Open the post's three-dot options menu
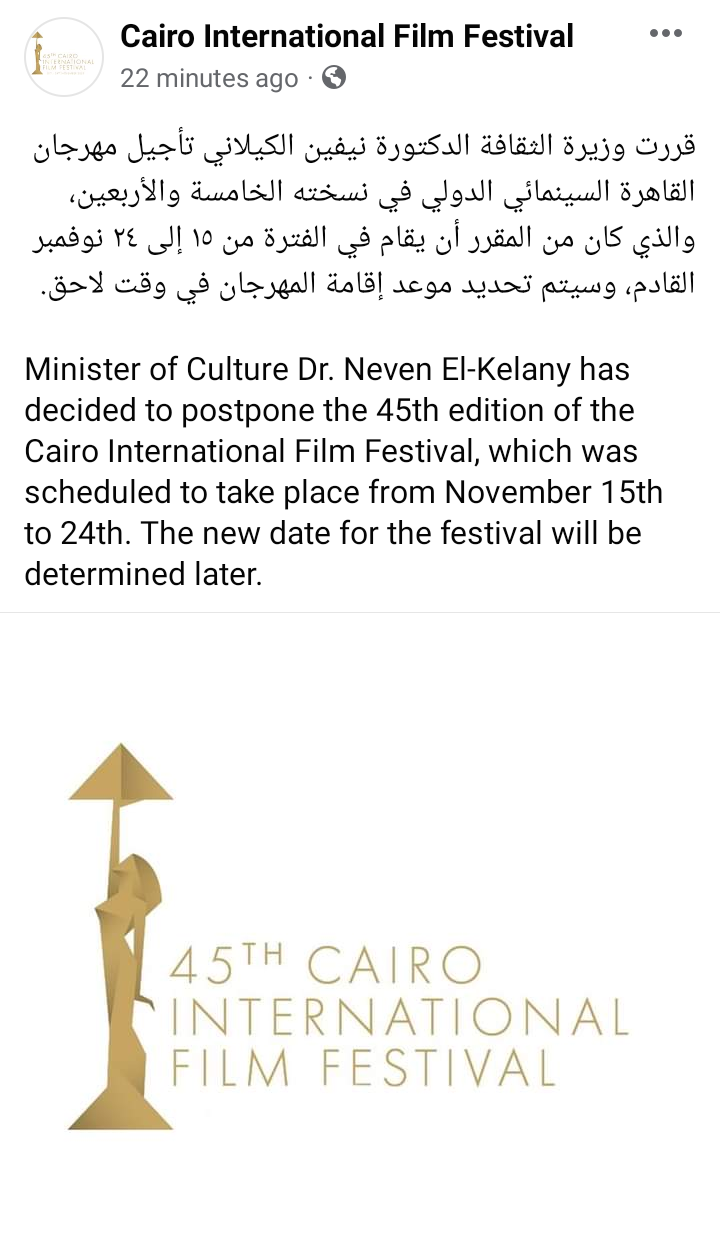Image resolution: width=720 pixels, height=1242 pixels. click(x=665, y=35)
